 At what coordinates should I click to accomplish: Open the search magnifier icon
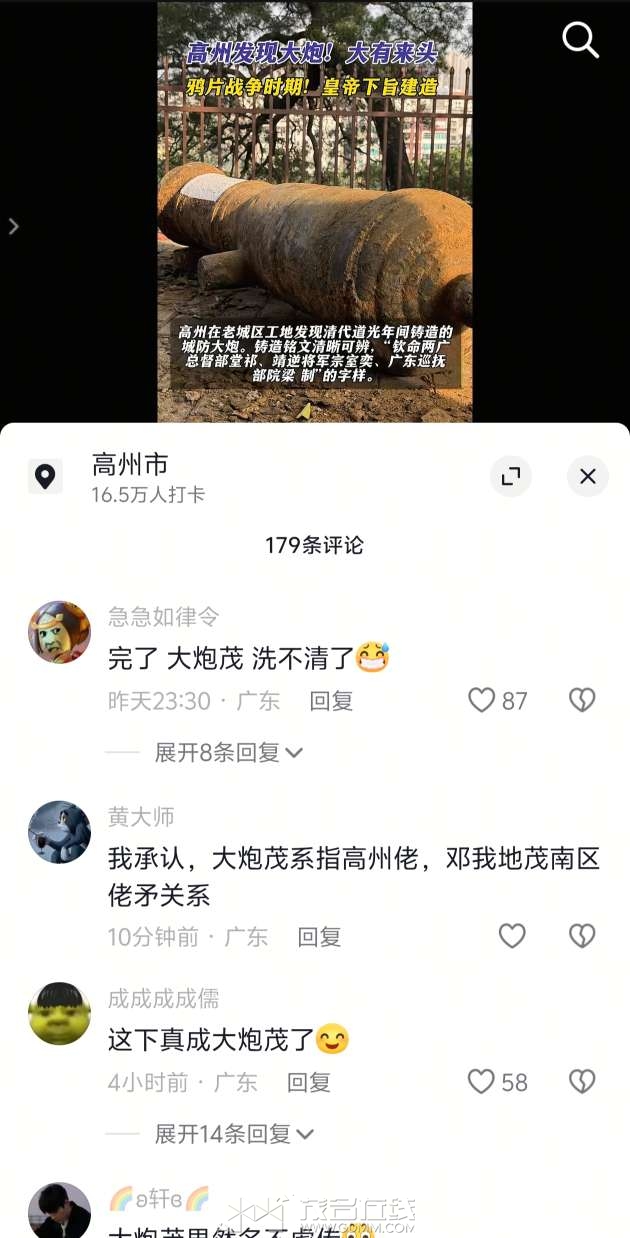coord(580,40)
